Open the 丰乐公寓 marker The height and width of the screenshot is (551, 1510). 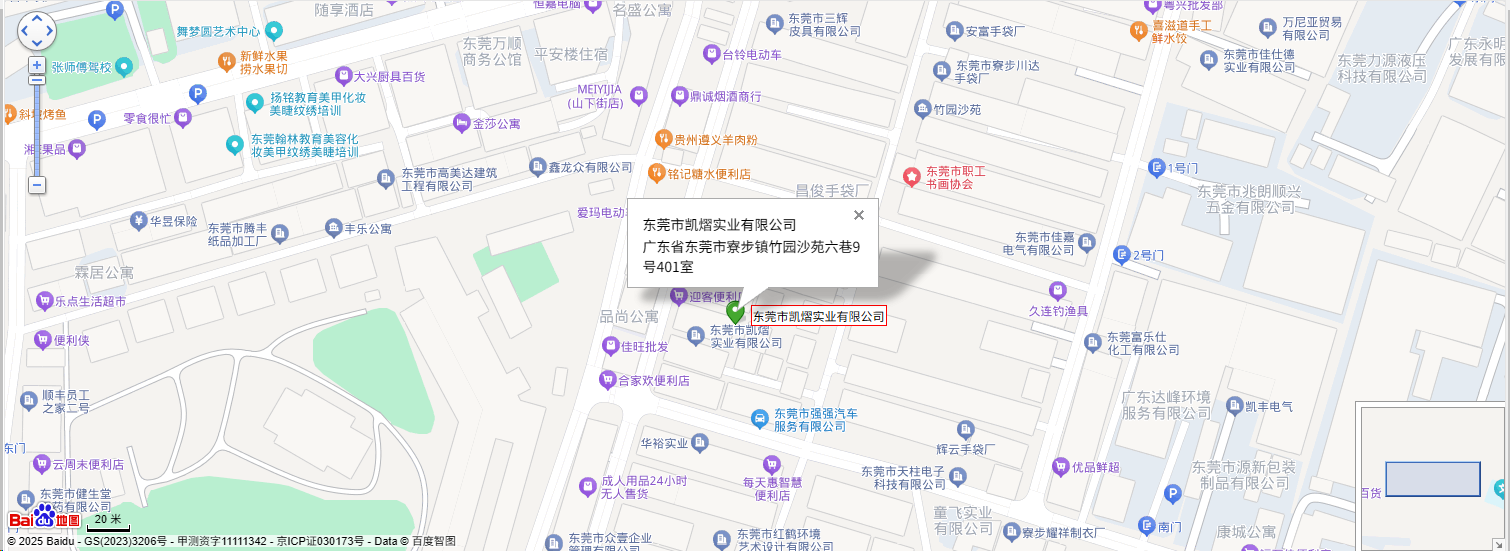point(333,229)
